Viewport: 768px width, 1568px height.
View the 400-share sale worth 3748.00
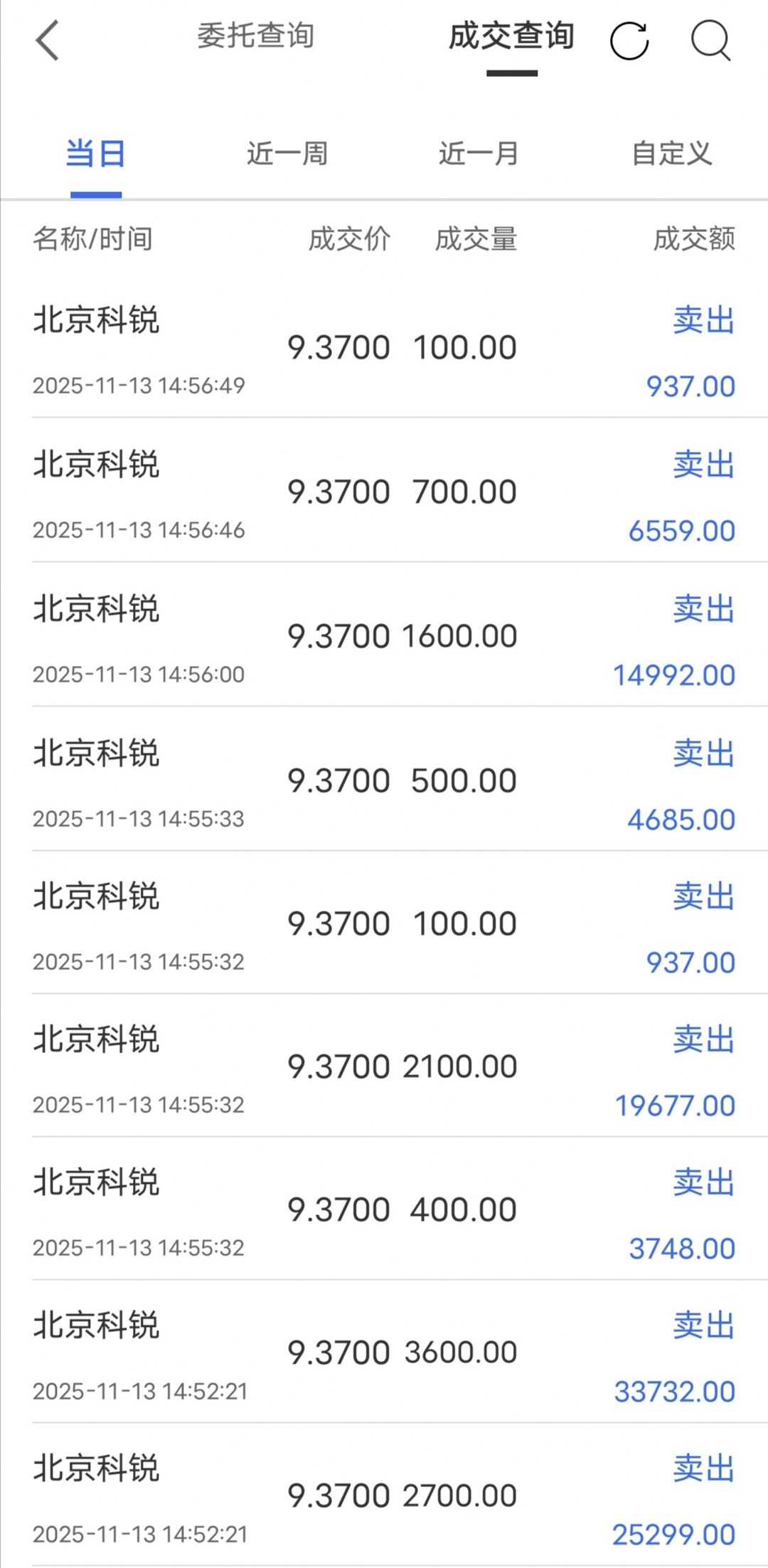click(x=384, y=1210)
